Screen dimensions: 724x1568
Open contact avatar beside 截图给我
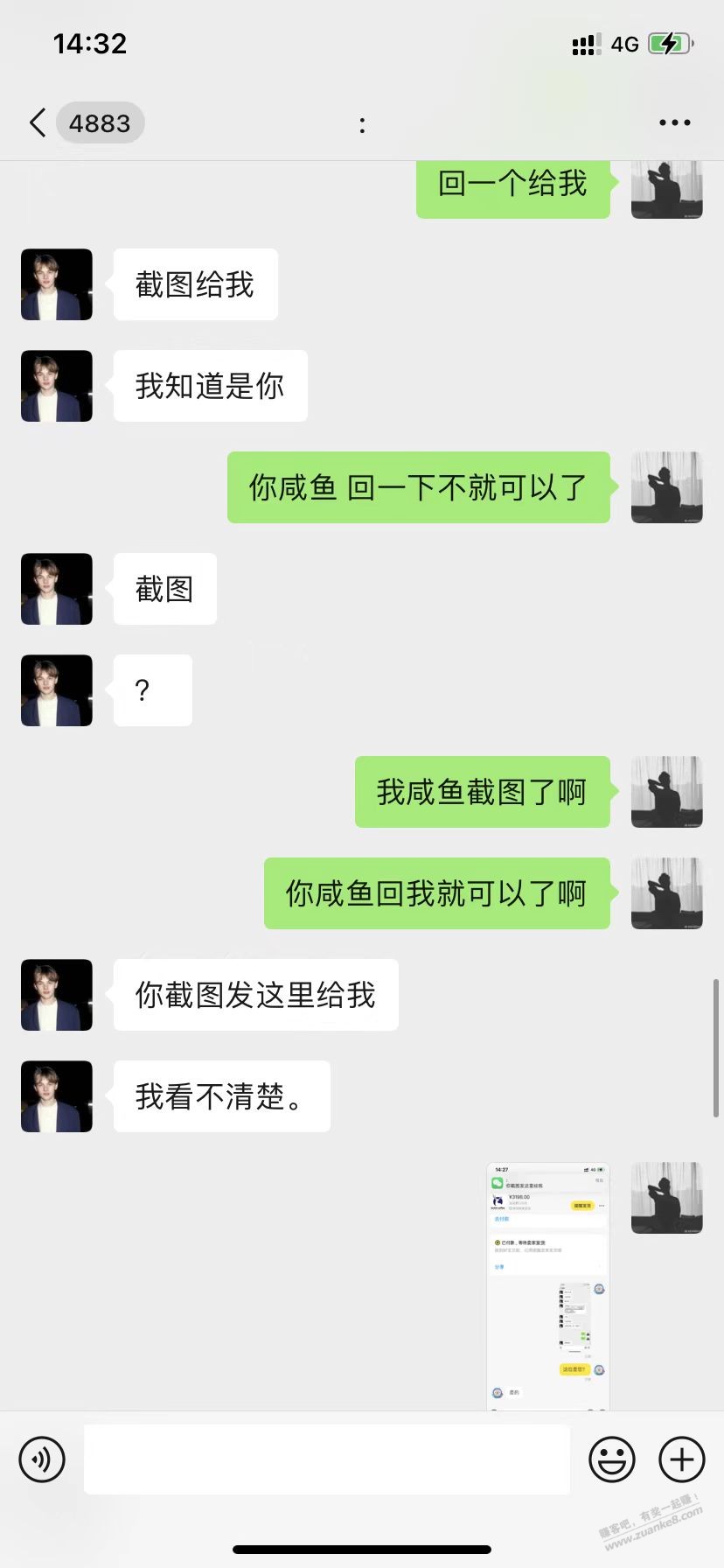click(x=57, y=284)
